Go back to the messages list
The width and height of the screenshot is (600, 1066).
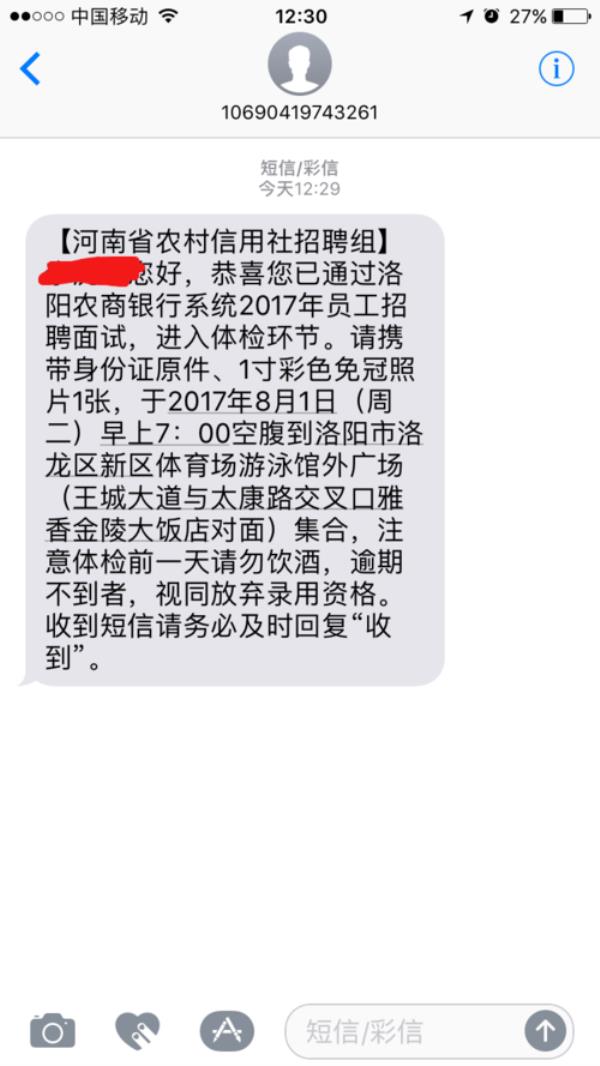coord(31,69)
